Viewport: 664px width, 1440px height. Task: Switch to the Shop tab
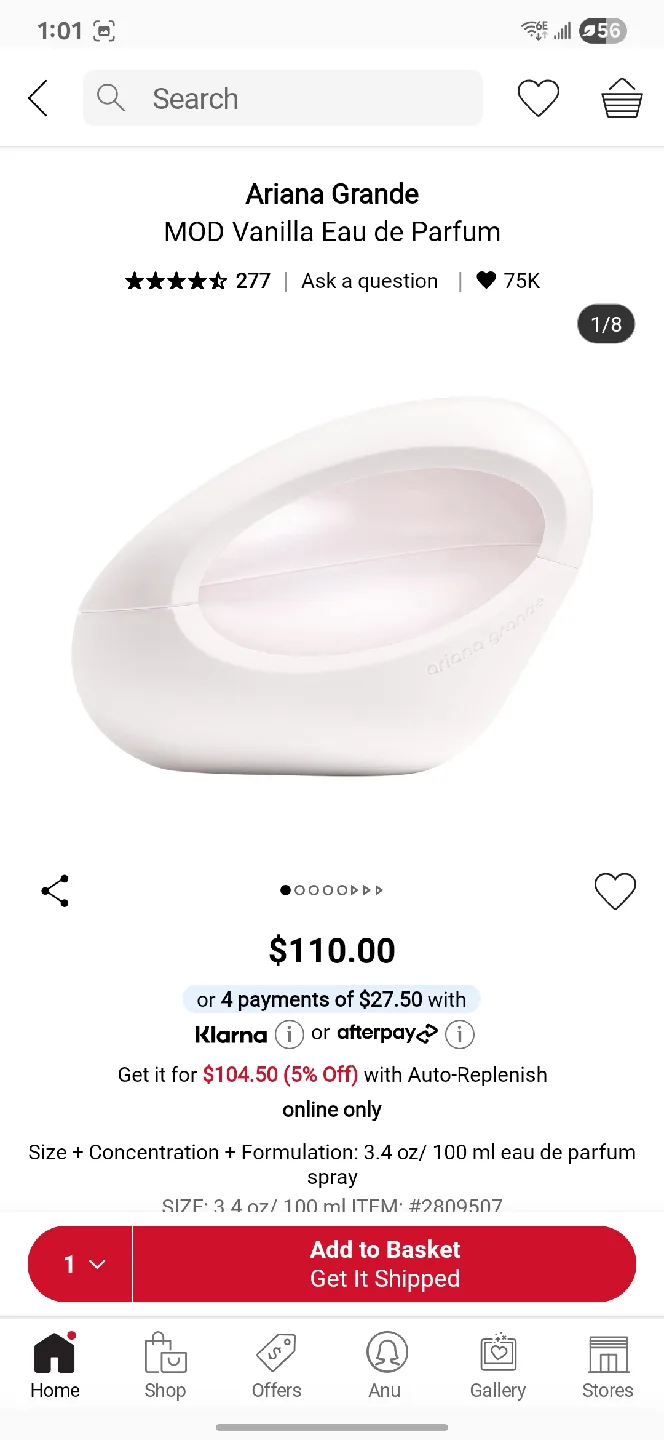[x=165, y=1366]
